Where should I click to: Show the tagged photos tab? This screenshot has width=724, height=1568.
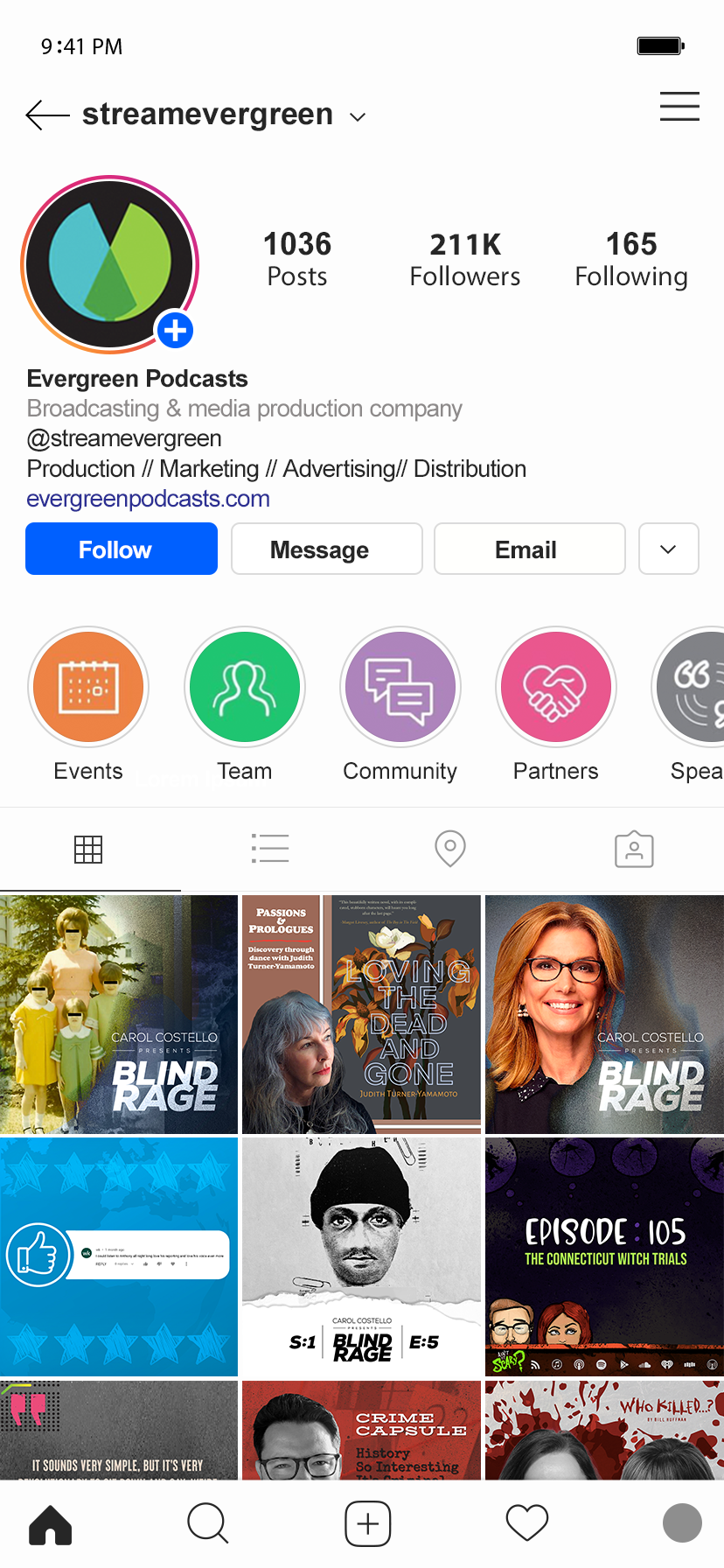pos(634,849)
